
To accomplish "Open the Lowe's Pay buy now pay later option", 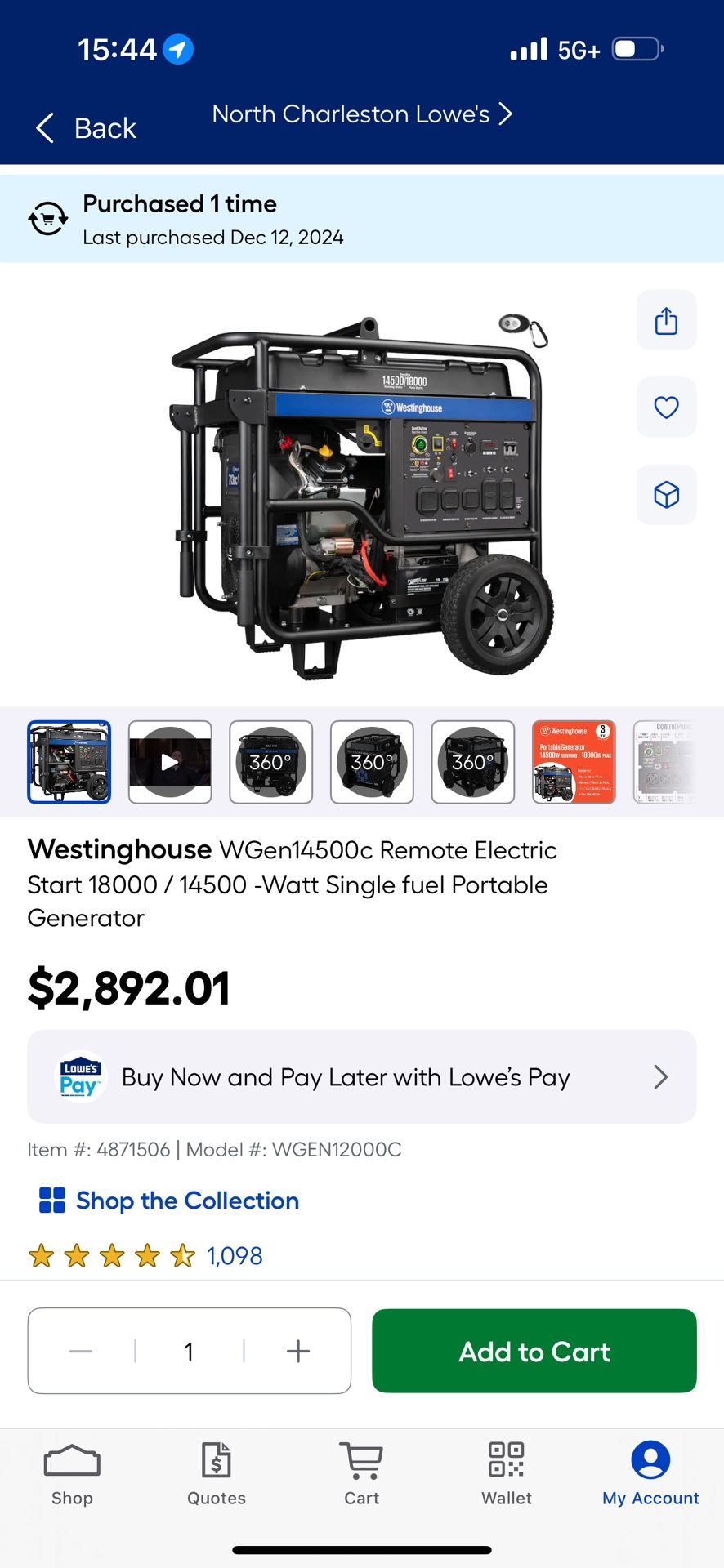I will pos(362,1076).
